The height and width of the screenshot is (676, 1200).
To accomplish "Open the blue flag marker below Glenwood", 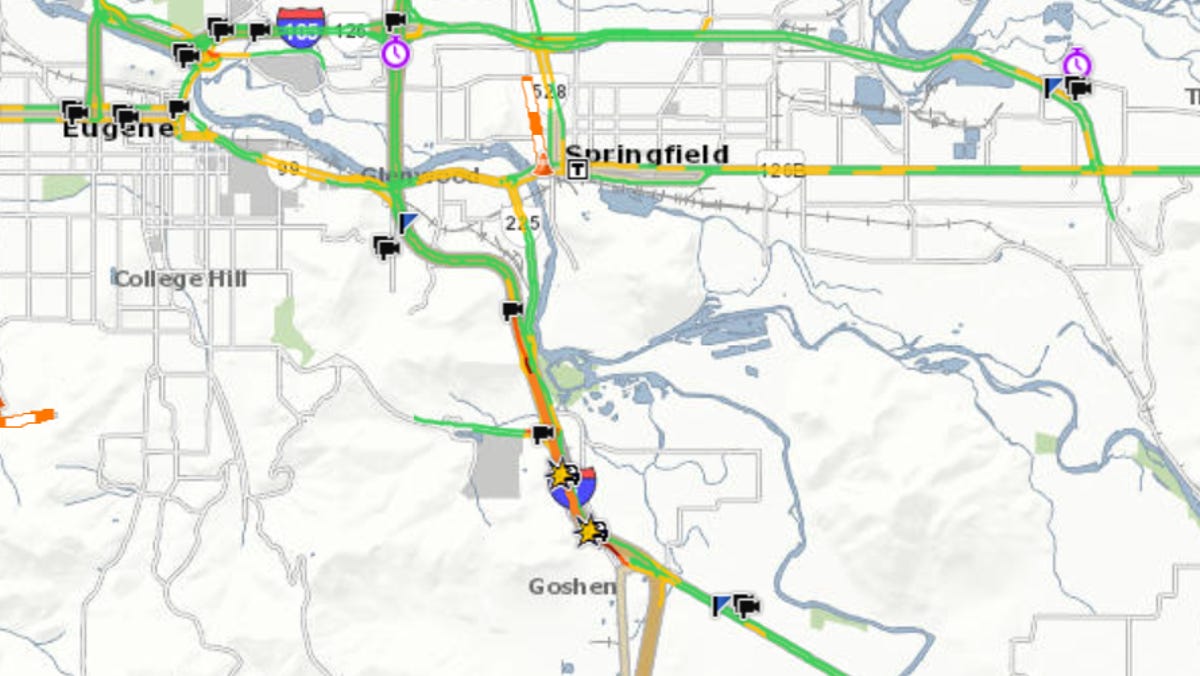I will [408, 222].
